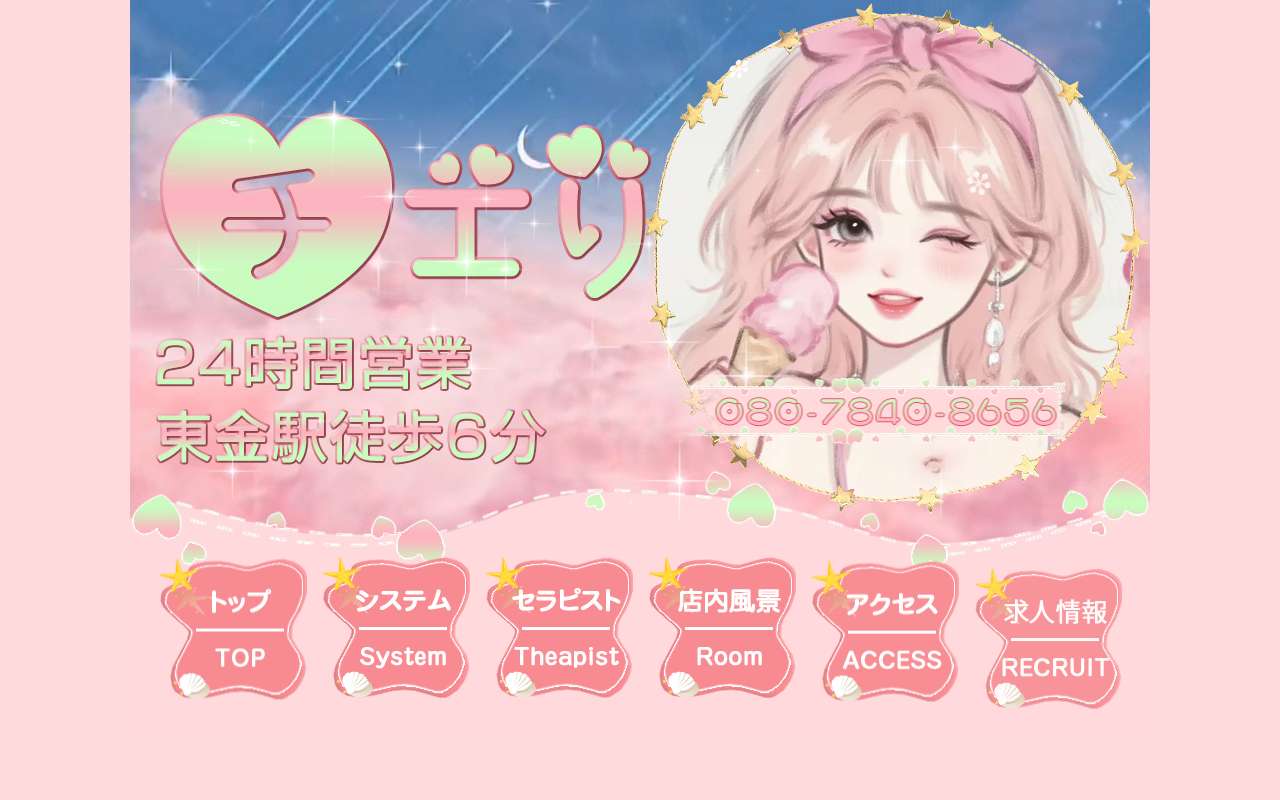
Task: View the 店内風景 Room page
Action: (728, 630)
